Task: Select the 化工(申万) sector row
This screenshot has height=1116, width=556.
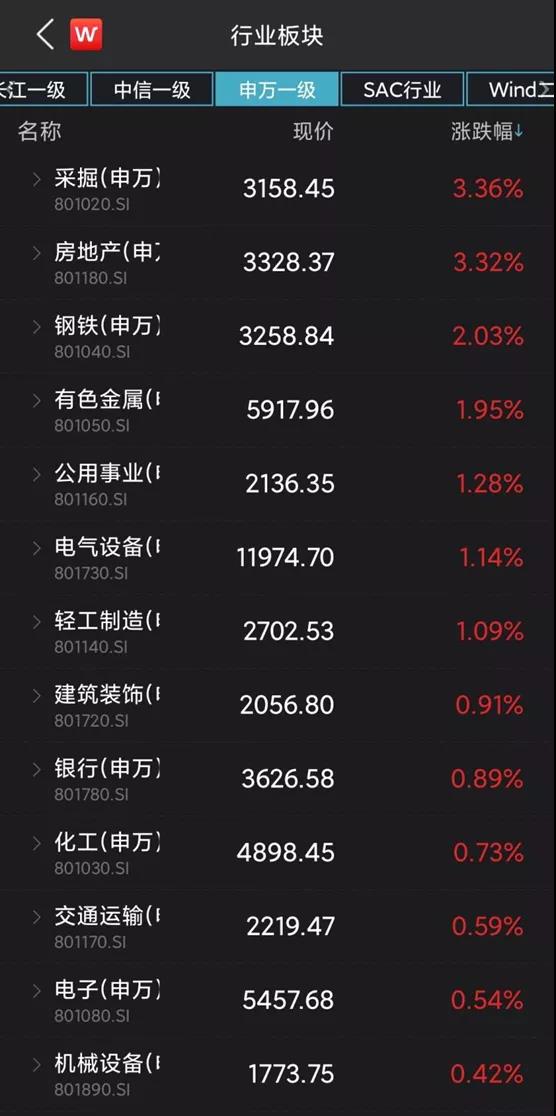Action: point(278,853)
